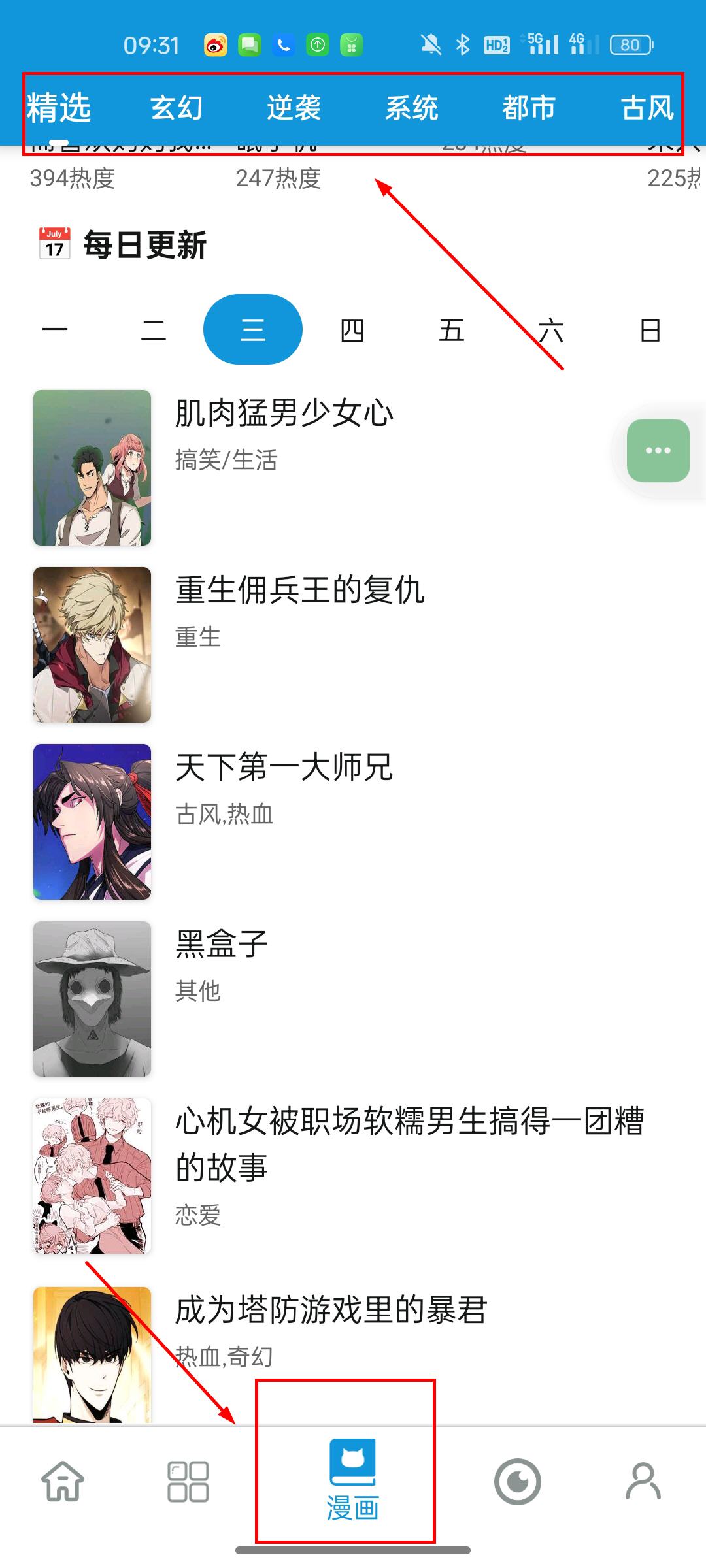Screen dimensions: 706x1568
Task: Open the comic 成为塔防游戏里的暴君
Action: click(x=331, y=1310)
